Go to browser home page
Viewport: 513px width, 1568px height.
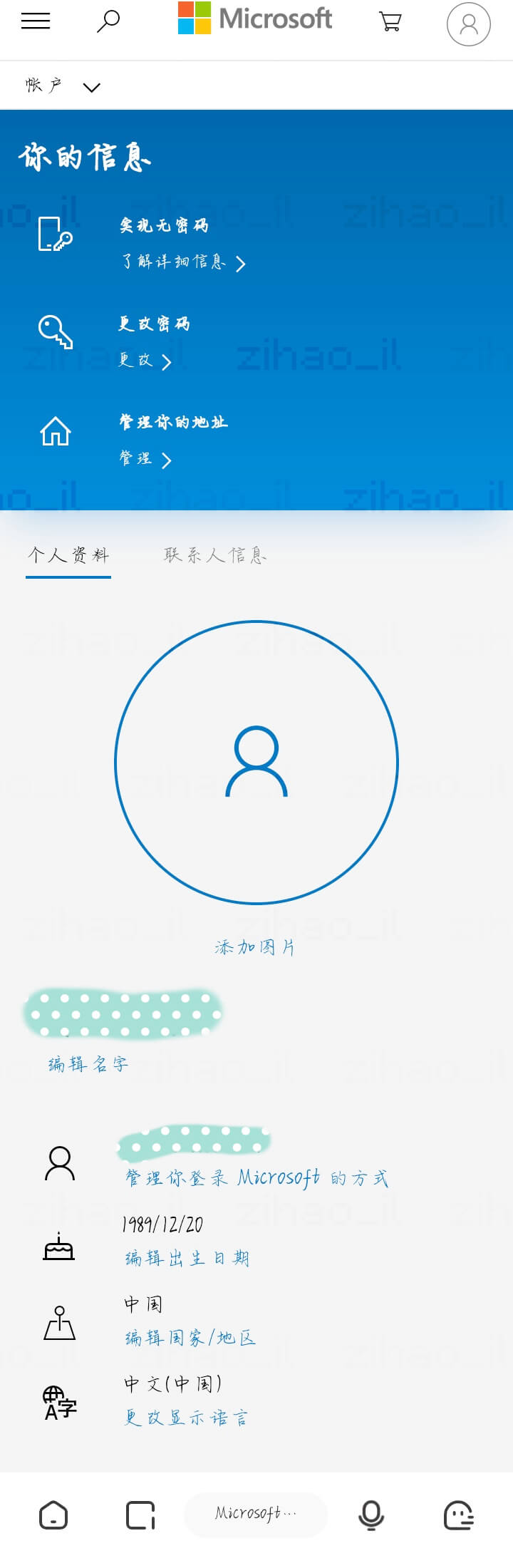click(x=53, y=1515)
